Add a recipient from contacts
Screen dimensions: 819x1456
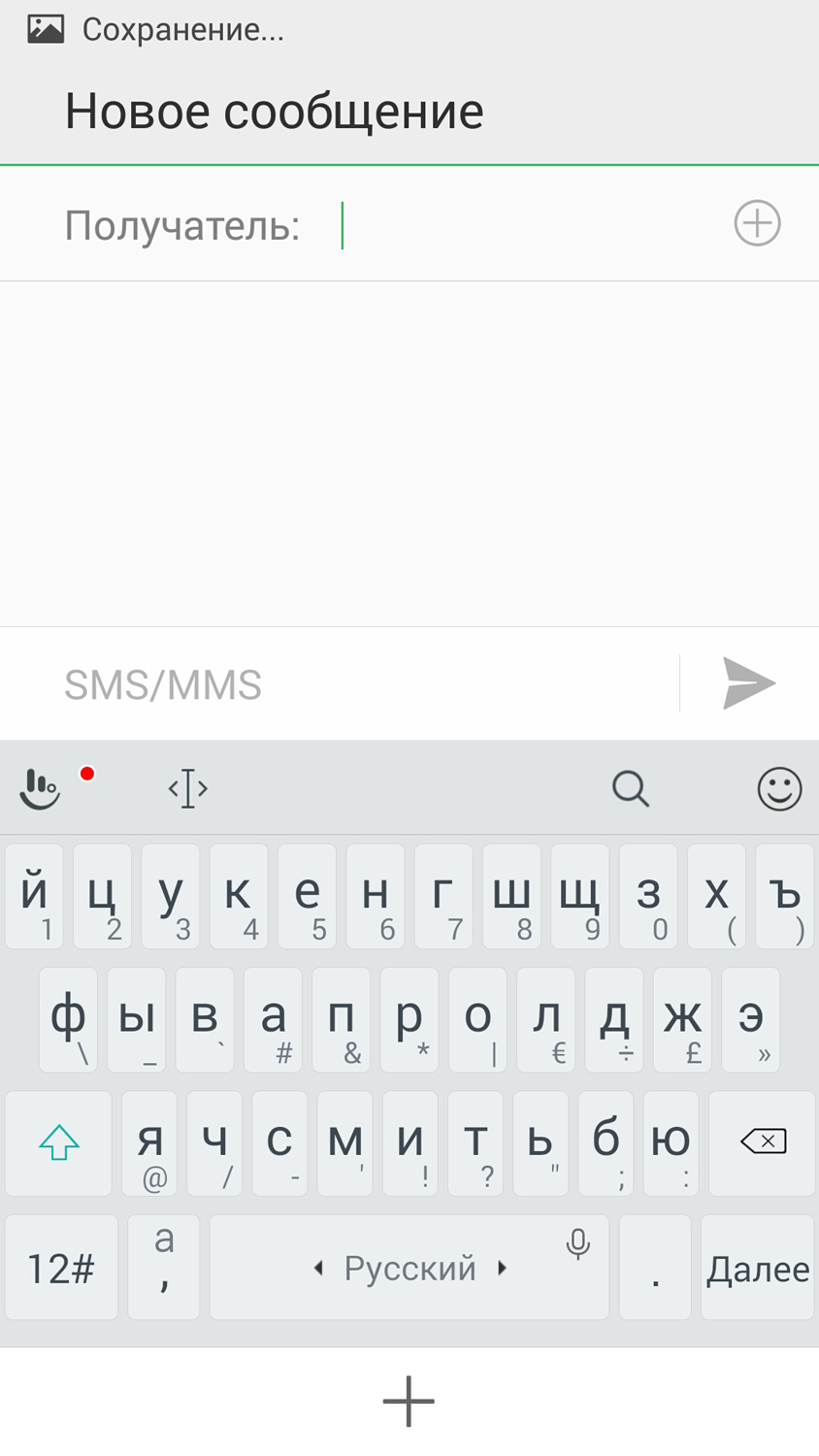tap(757, 223)
